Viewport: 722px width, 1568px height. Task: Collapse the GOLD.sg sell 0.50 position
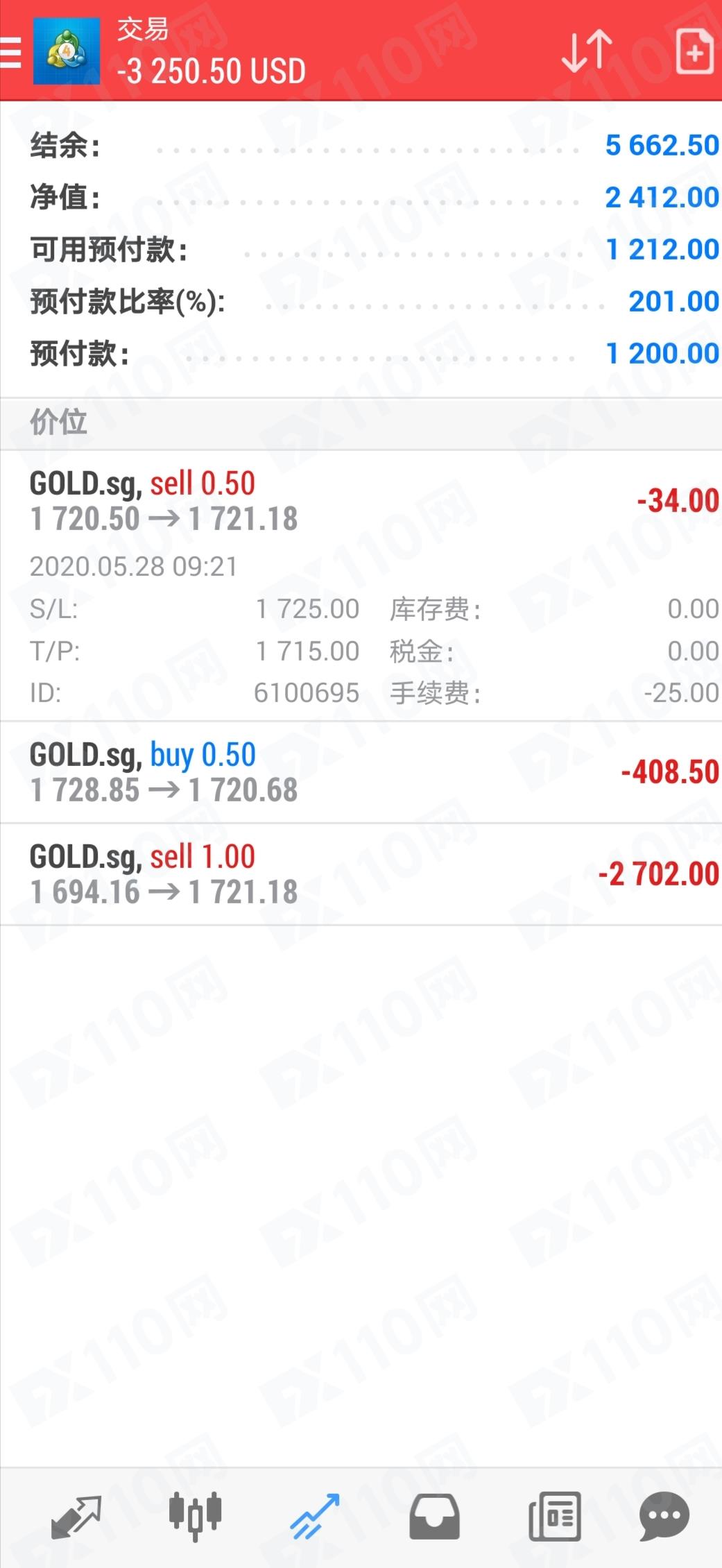pyautogui.click(x=361, y=586)
